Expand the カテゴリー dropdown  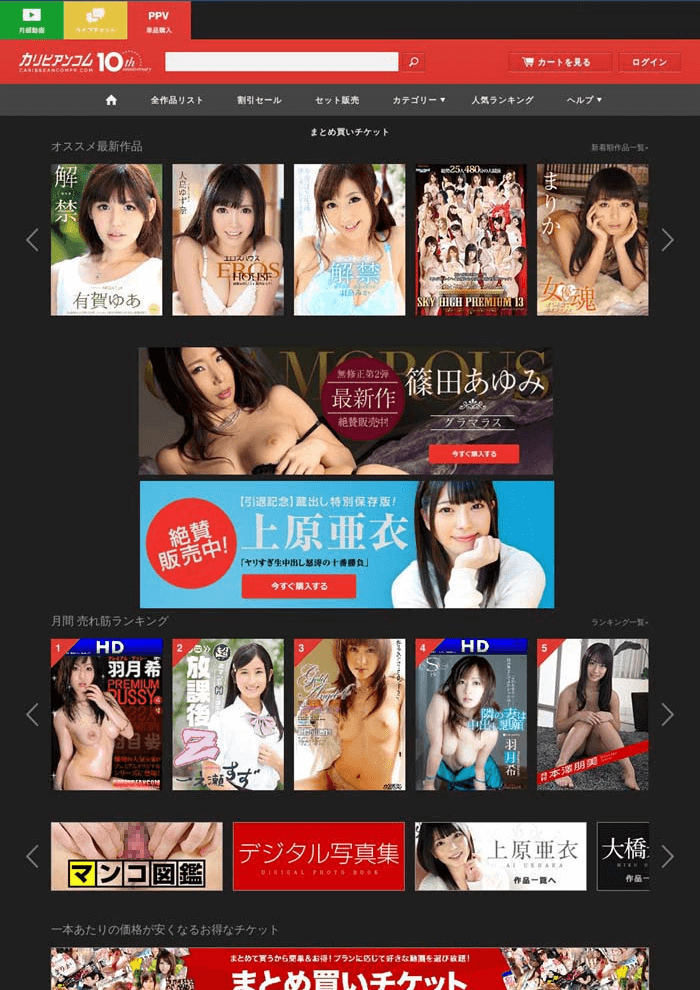click(419, 100)
